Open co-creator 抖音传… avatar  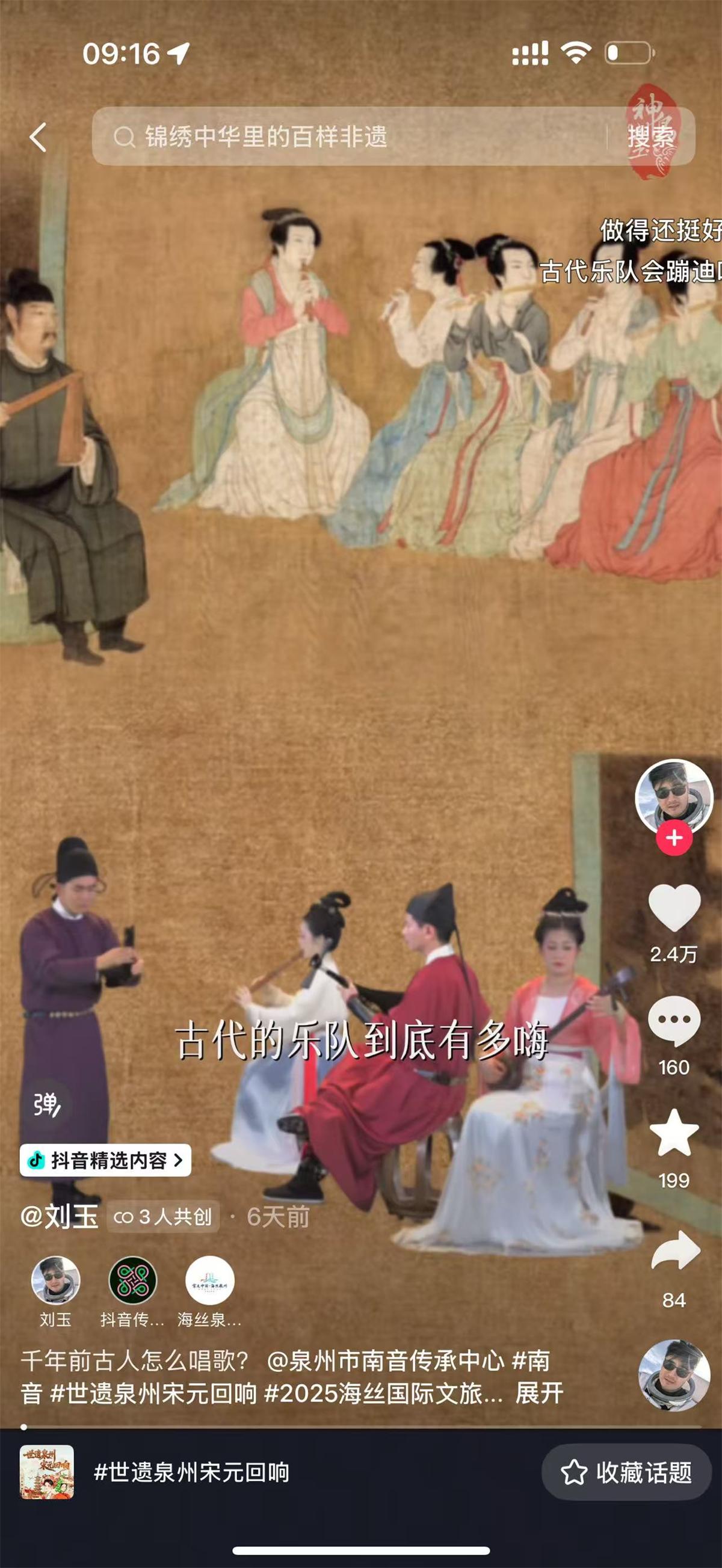132,1280
